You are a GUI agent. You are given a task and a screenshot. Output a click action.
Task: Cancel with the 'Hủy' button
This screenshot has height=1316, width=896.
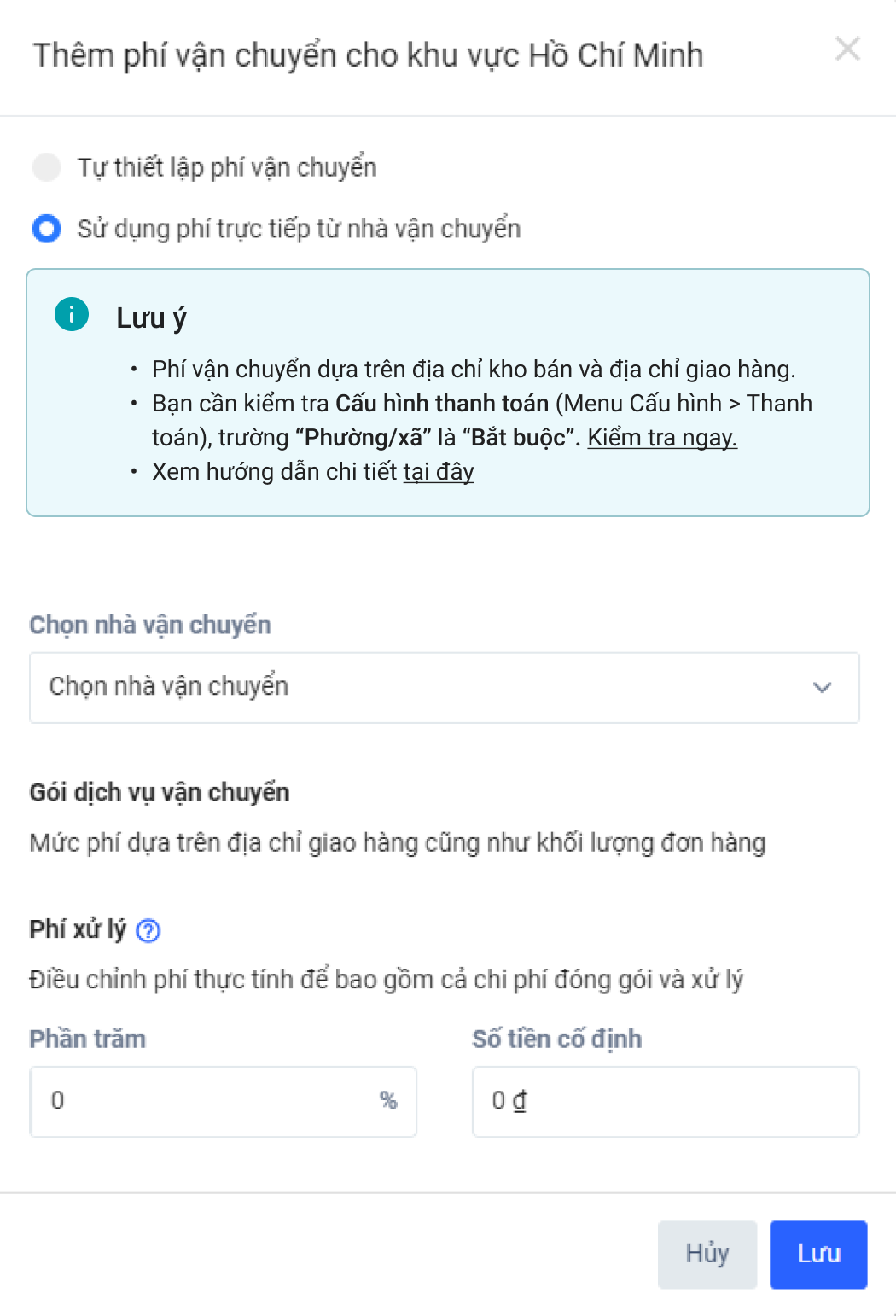click(x=707, y=1254)
